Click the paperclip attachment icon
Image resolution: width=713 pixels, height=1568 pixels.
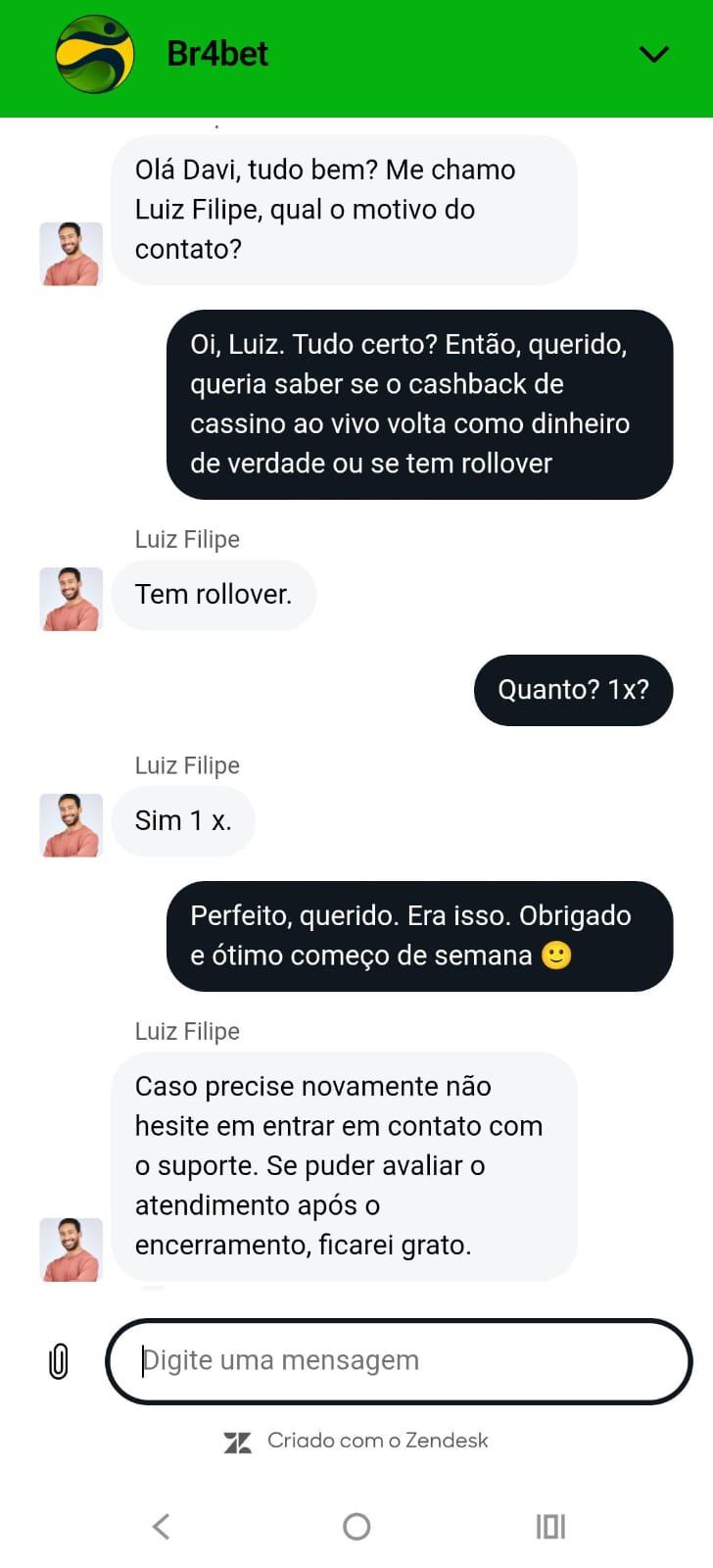[x=59, y=1360]
